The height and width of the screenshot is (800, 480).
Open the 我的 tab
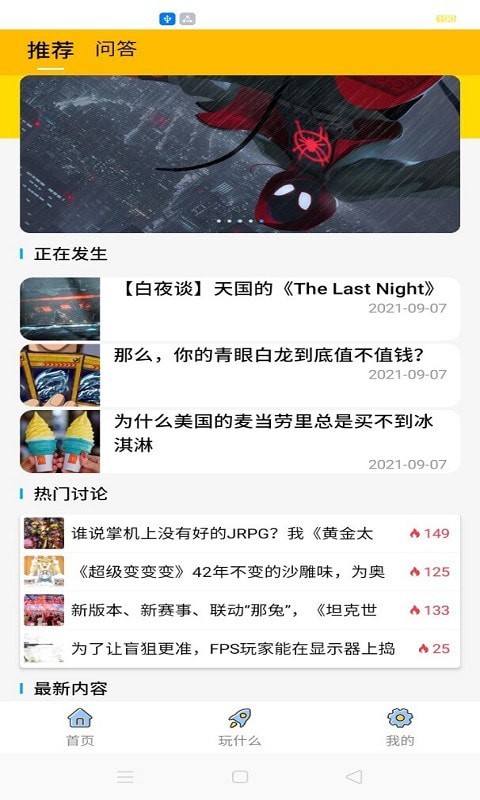coord(400,727)
